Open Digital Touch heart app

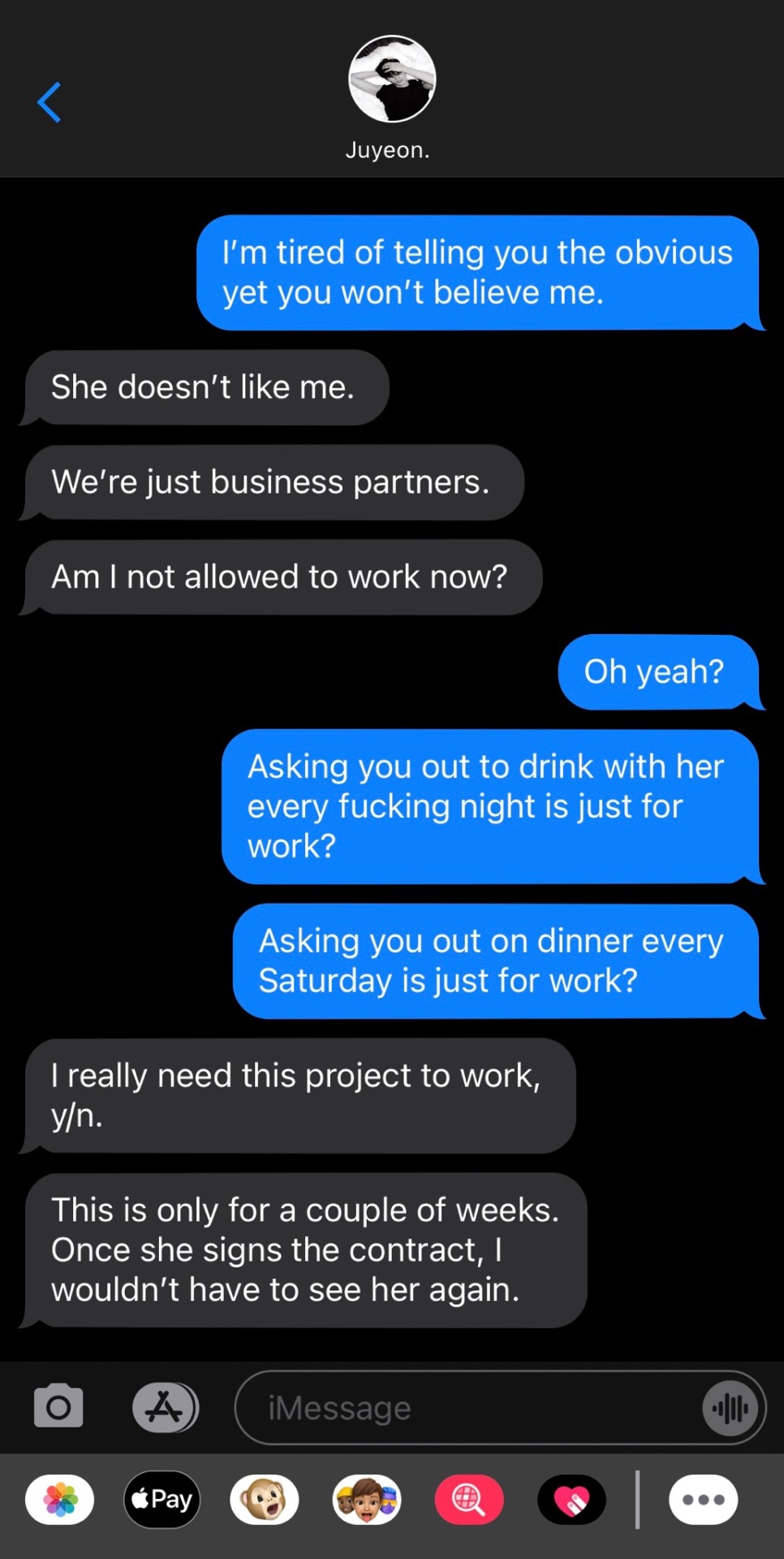571,1499
